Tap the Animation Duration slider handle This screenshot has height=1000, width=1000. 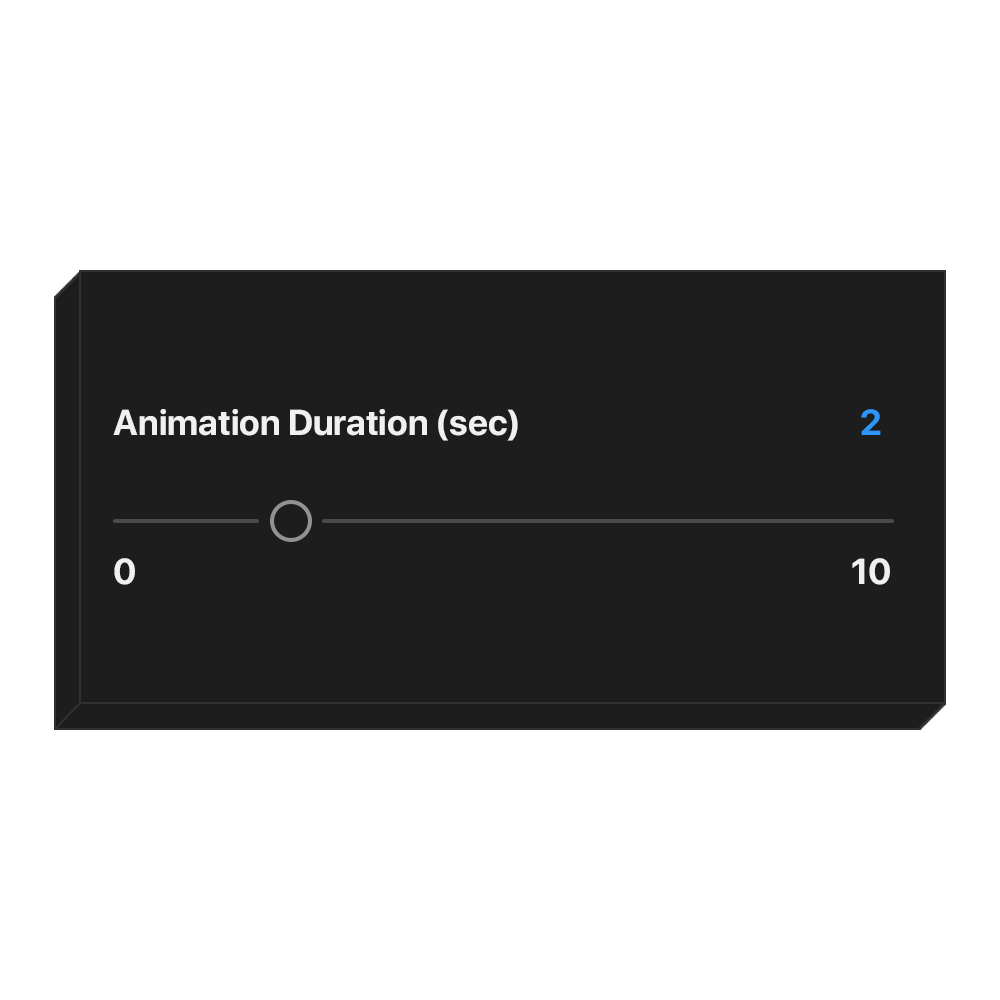point(291,521)
